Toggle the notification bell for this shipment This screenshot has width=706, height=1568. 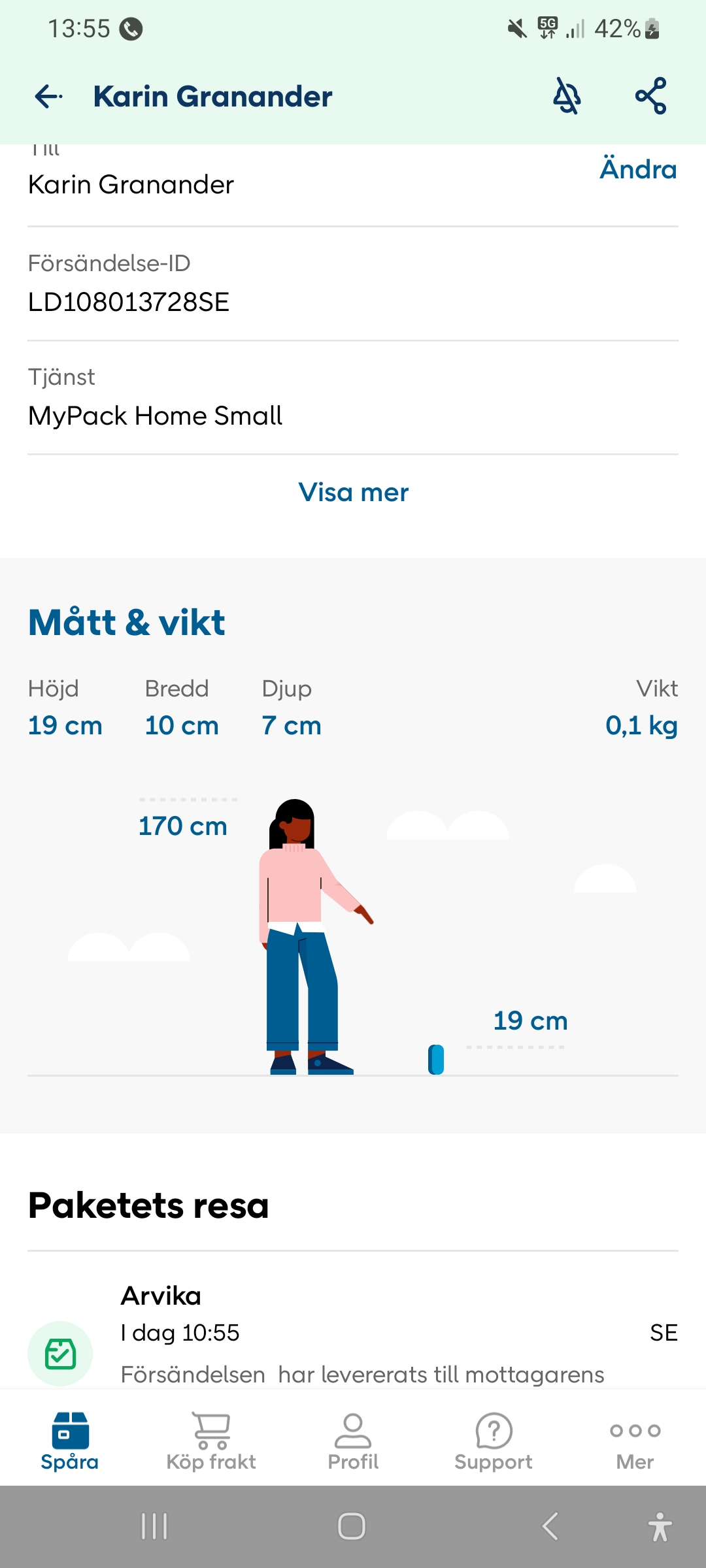(567, 97)
